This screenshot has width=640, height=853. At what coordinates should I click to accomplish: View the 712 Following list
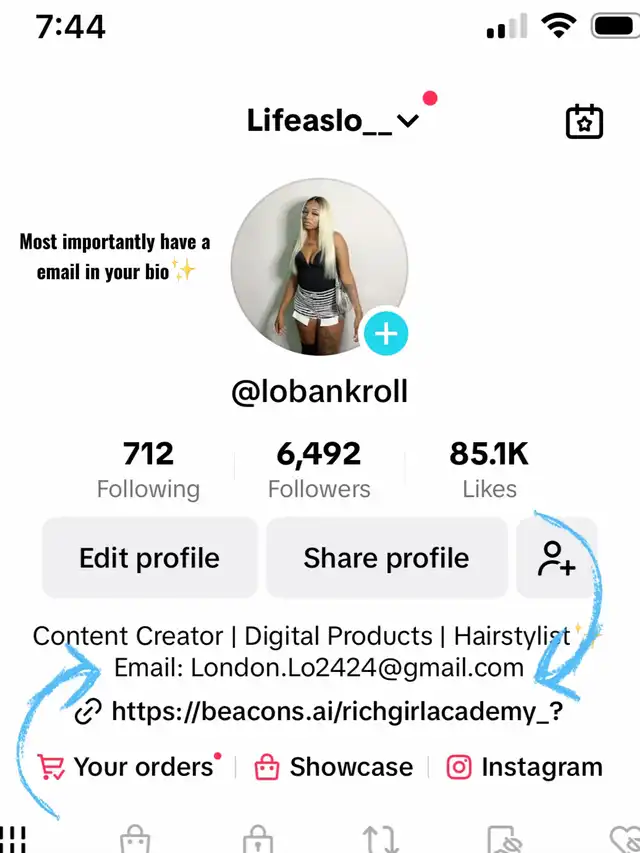pos(148,469)
